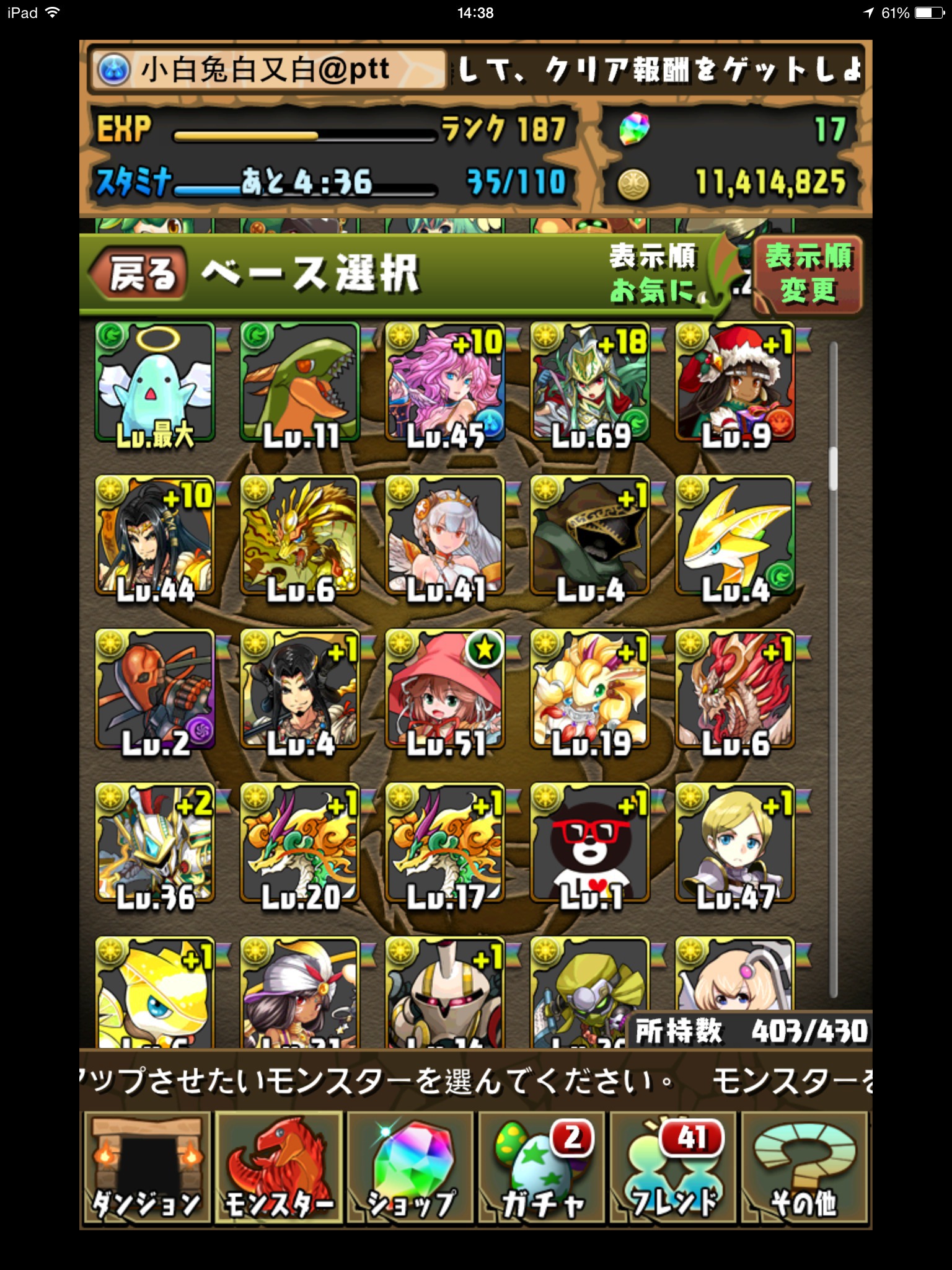
Task: Open the ショップ tab
Action: (410, 1167)
